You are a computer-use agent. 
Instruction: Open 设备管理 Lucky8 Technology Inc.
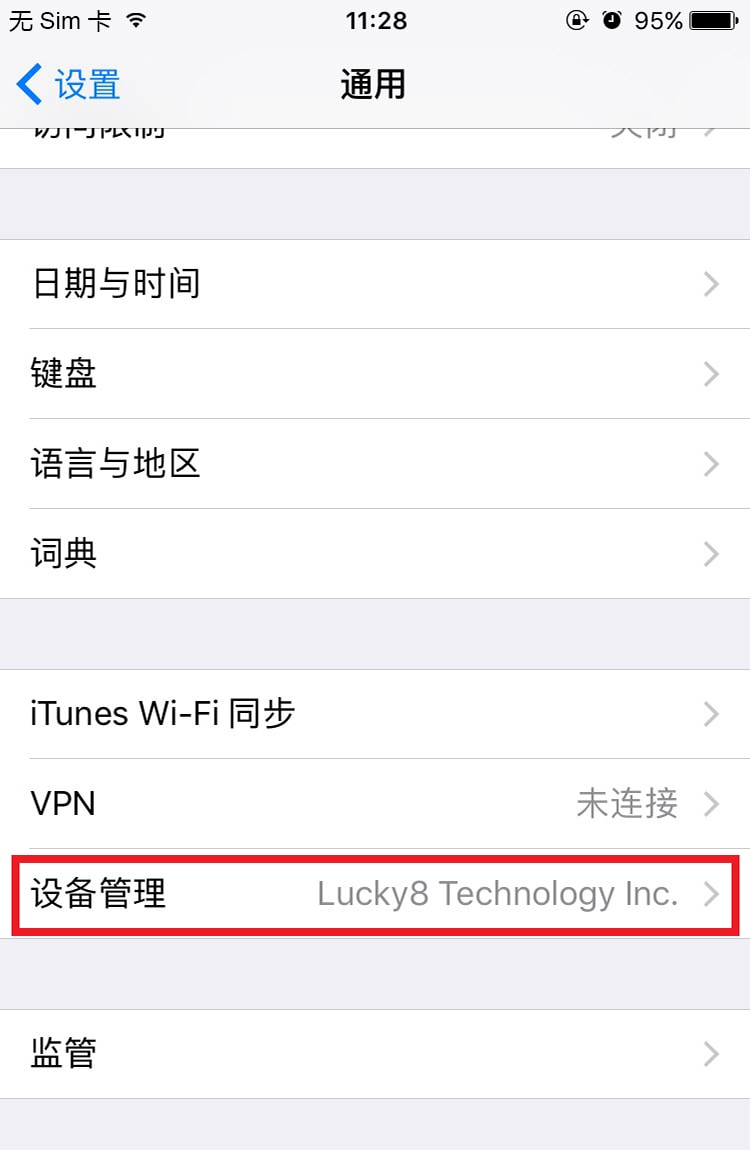click(375, 894)
